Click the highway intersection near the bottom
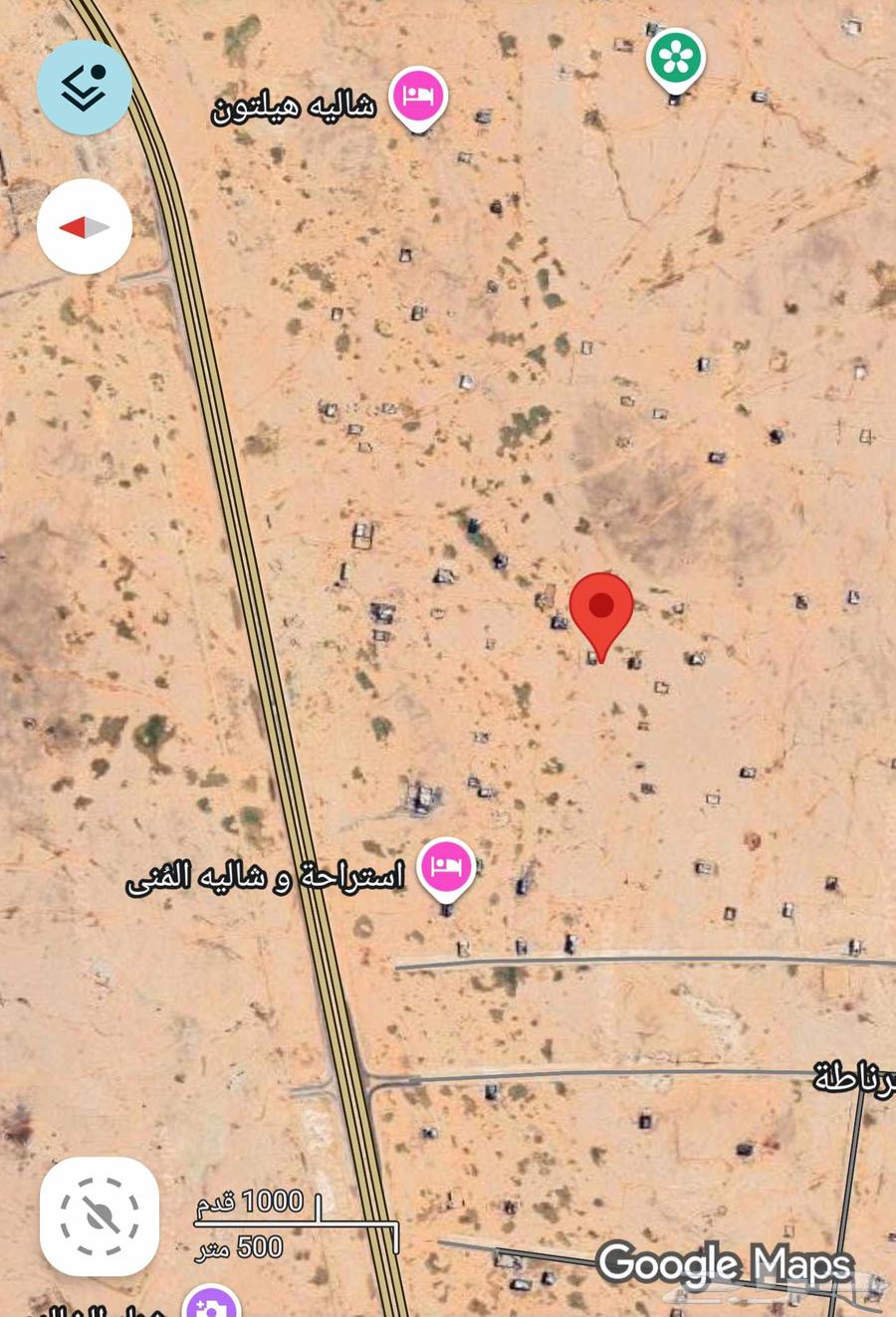This screenshot has width=896, height=1317. tap(368, 1082)
